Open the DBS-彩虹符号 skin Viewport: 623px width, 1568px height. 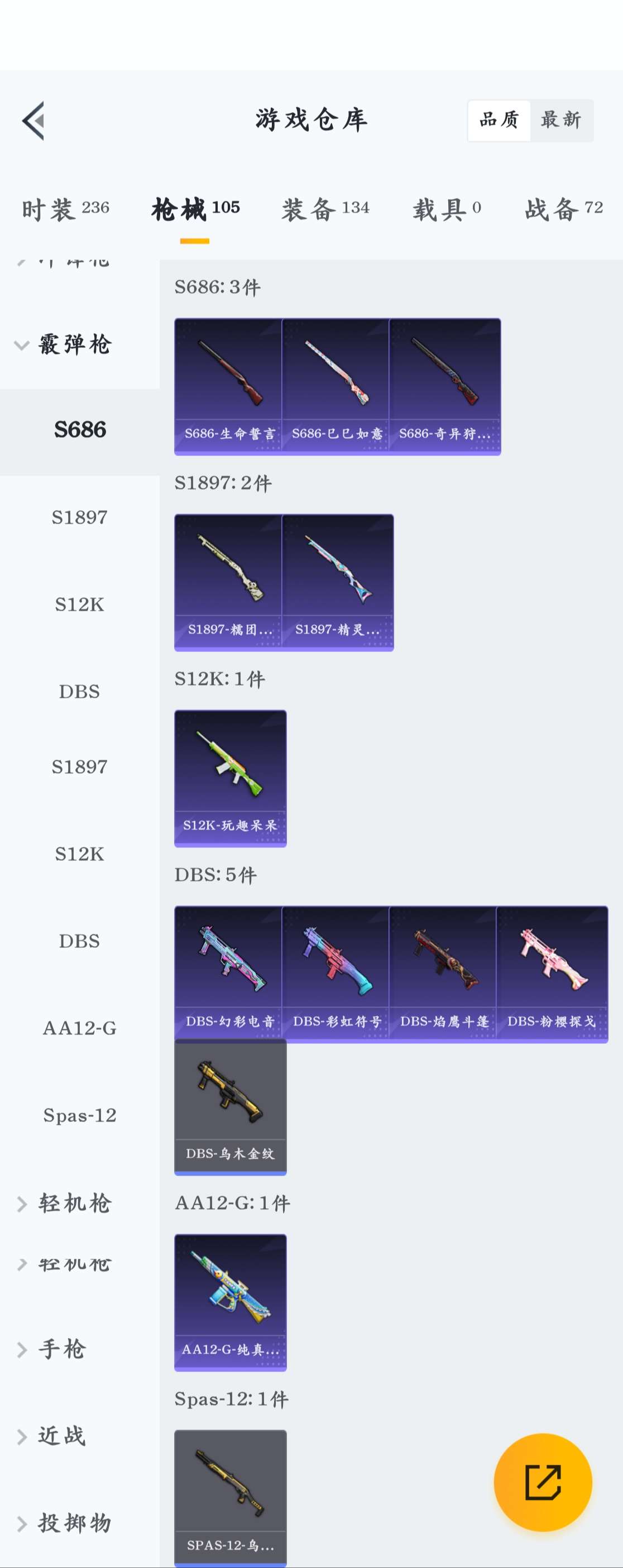click(x=336, y=974)
